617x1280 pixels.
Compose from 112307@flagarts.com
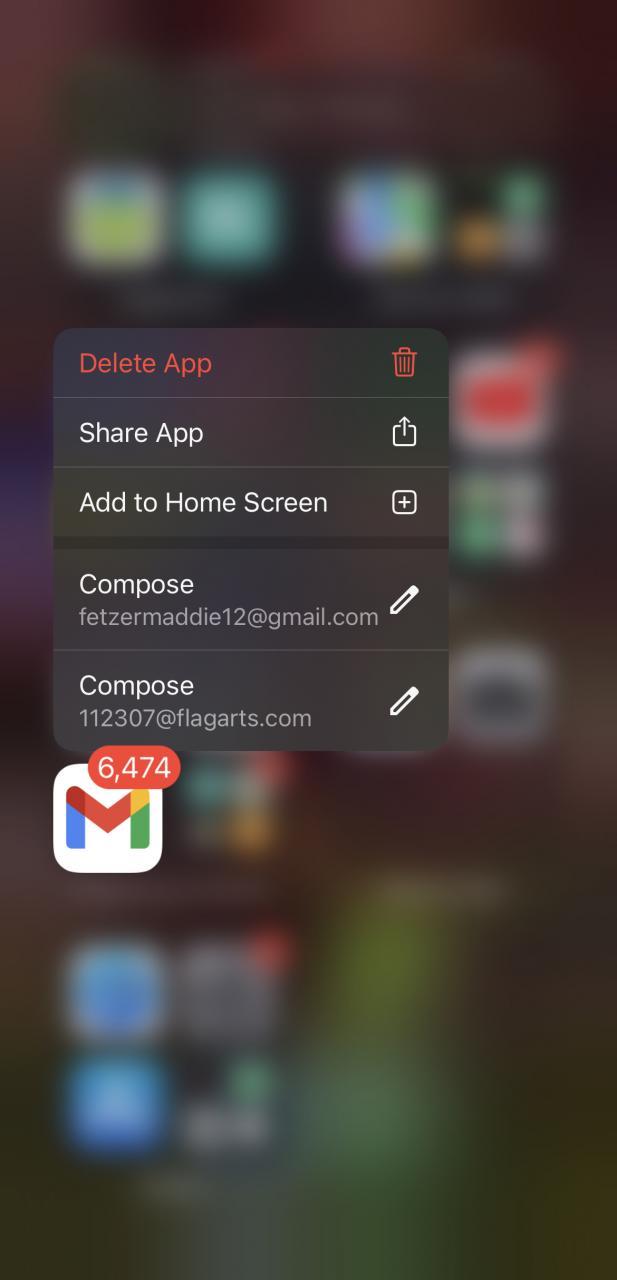(250, 700)
